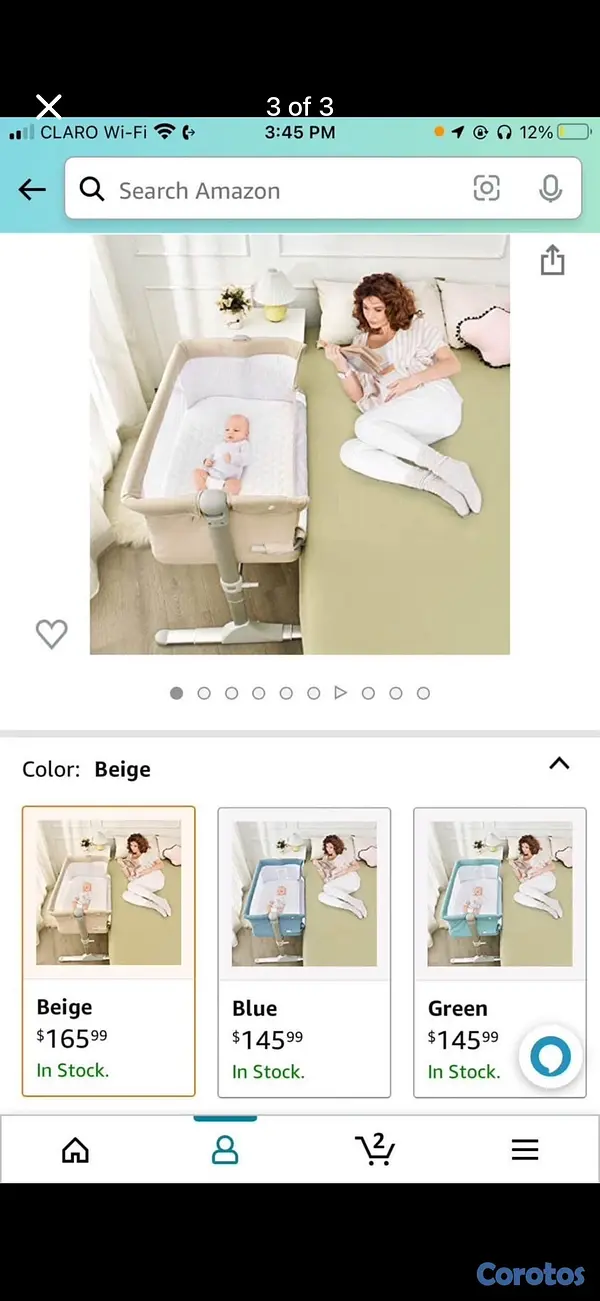This screenshot has width=600, height=1301.
Task: Collapse the Color options chevron
Action: (x=559, y=764)
